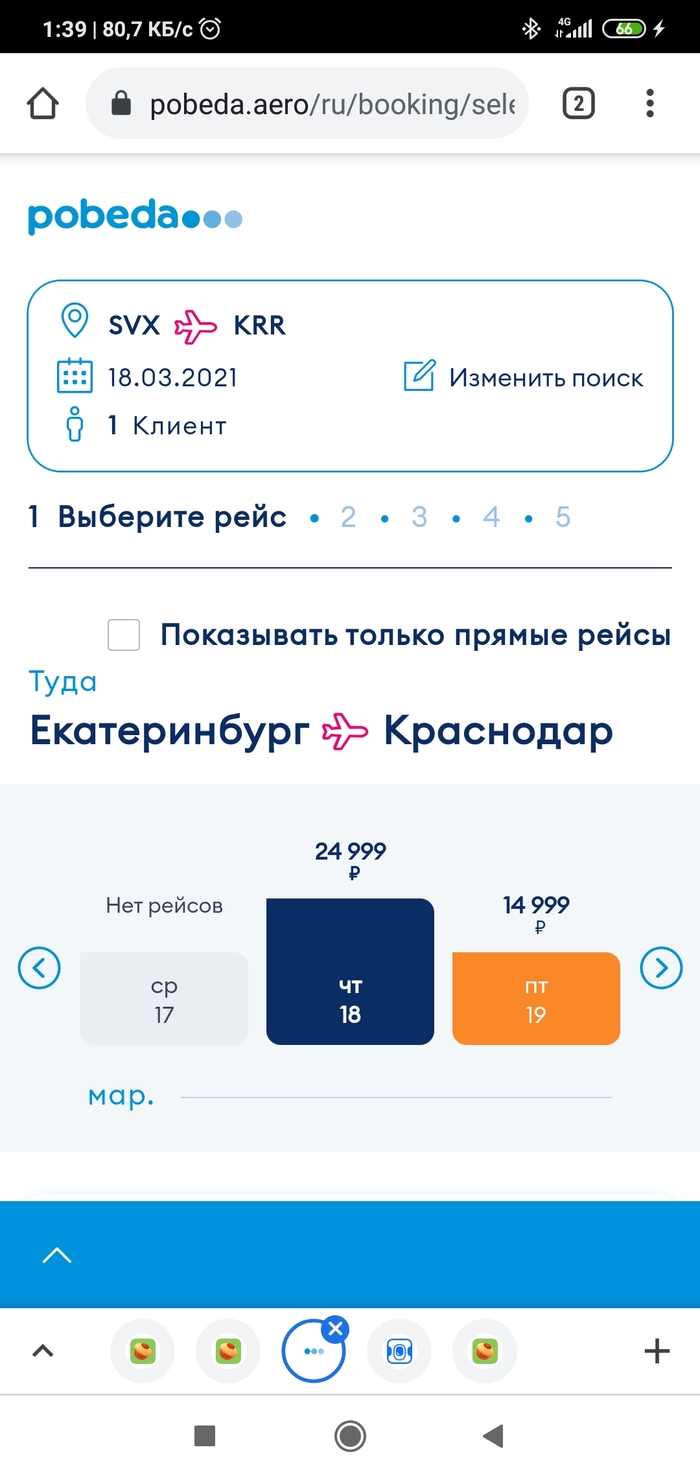The width and height of the screenshot is (700, 1478).
Task: Go back with the system back button
Action: 492,1437
